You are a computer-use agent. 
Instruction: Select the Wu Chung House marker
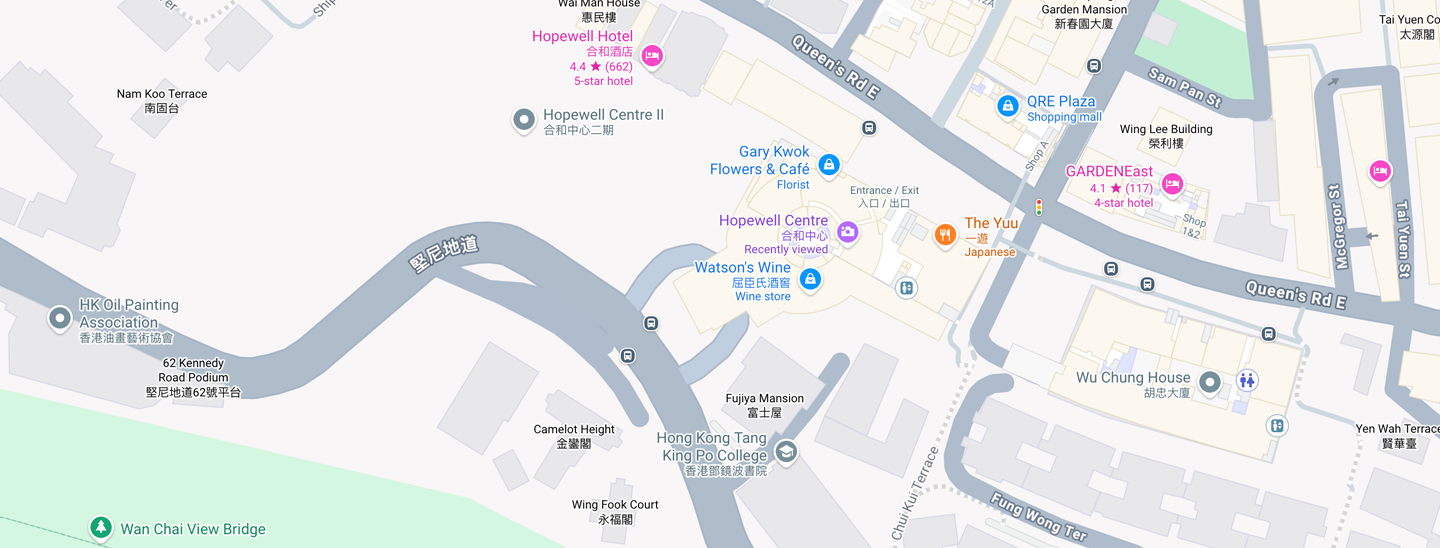tap(1210, 381)
